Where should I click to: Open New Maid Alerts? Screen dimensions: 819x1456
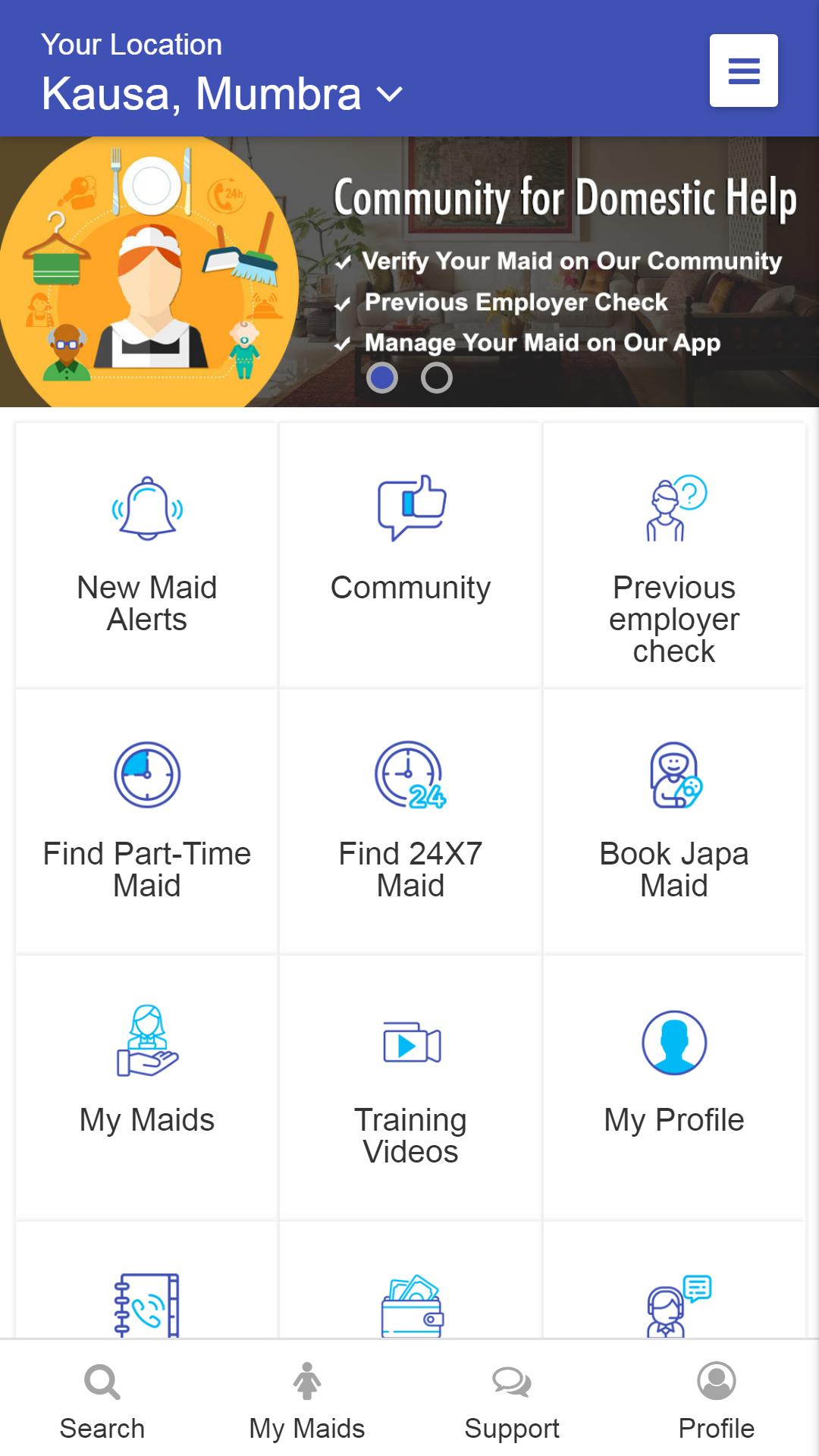click(147, 555)
